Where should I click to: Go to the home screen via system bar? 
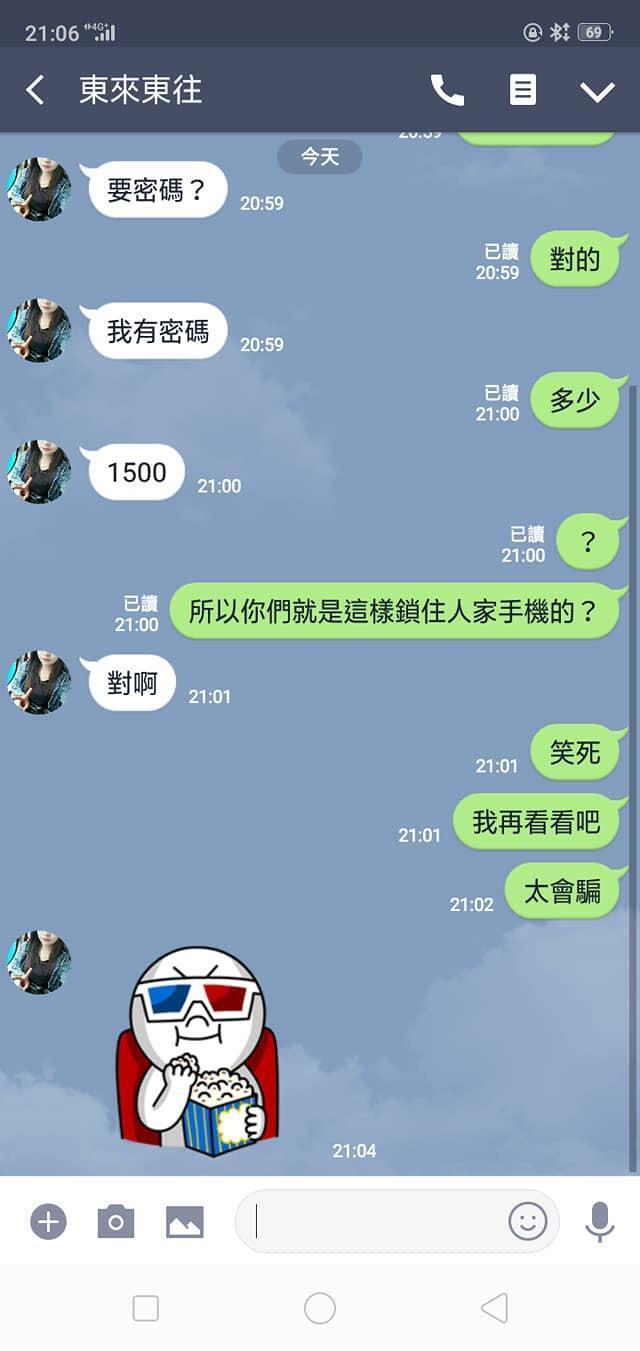pyautogui.click(x=320, y=1308)
